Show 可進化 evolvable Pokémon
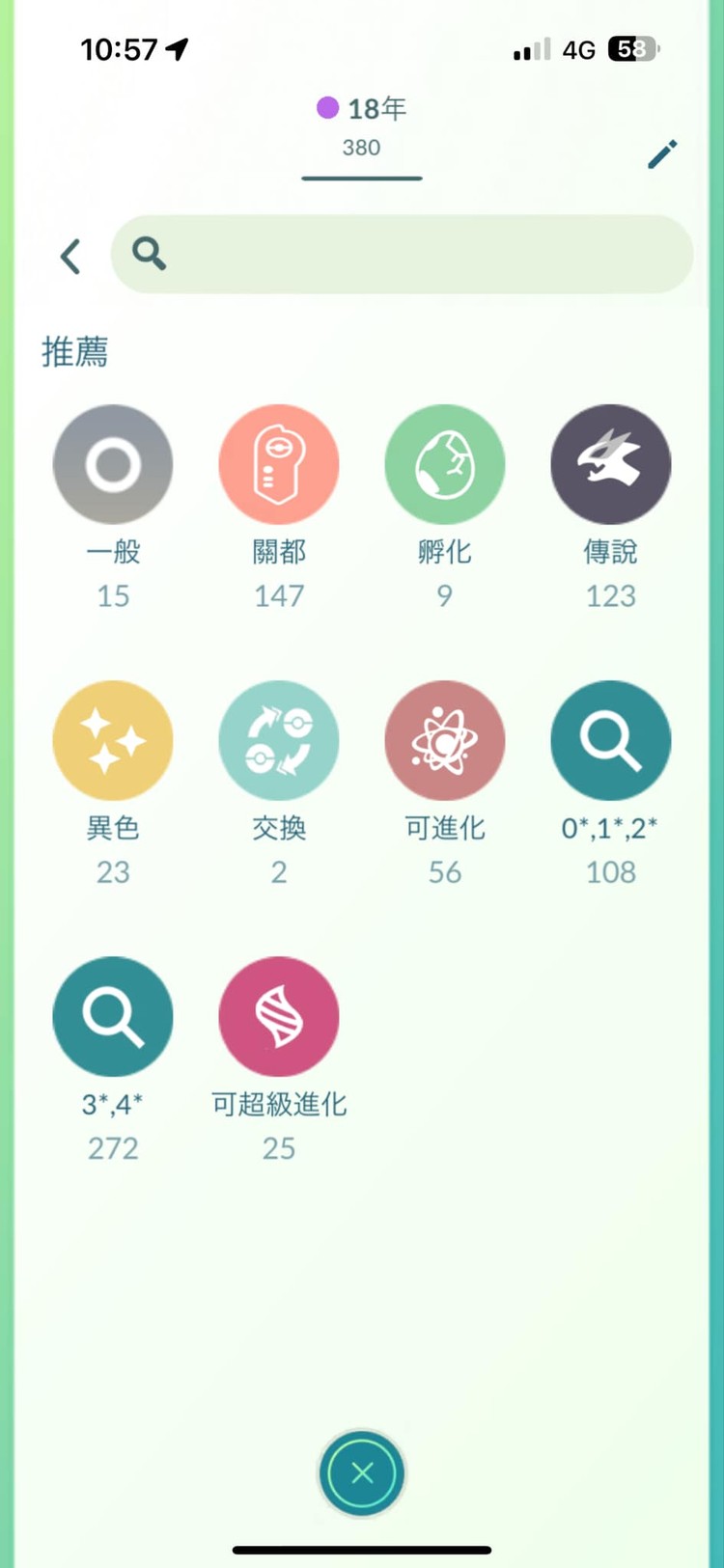Viewport: 724px width, 1568px height. 445,741
